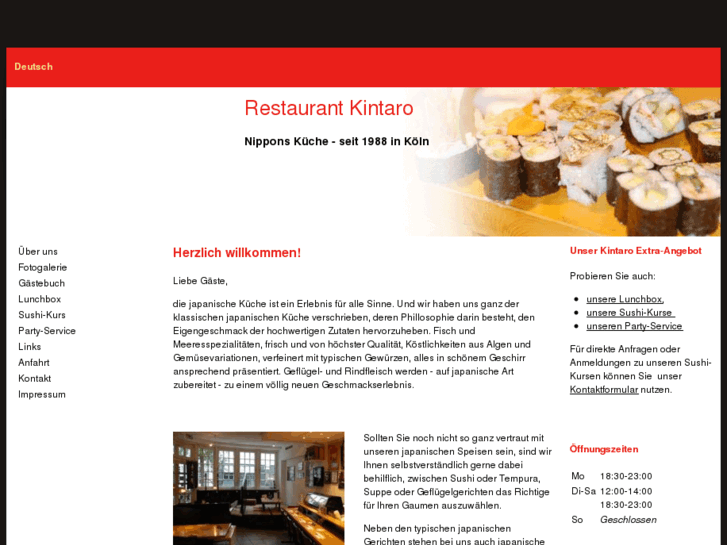
Task: Open the Über uns page
Action: [x=38, y=251]
